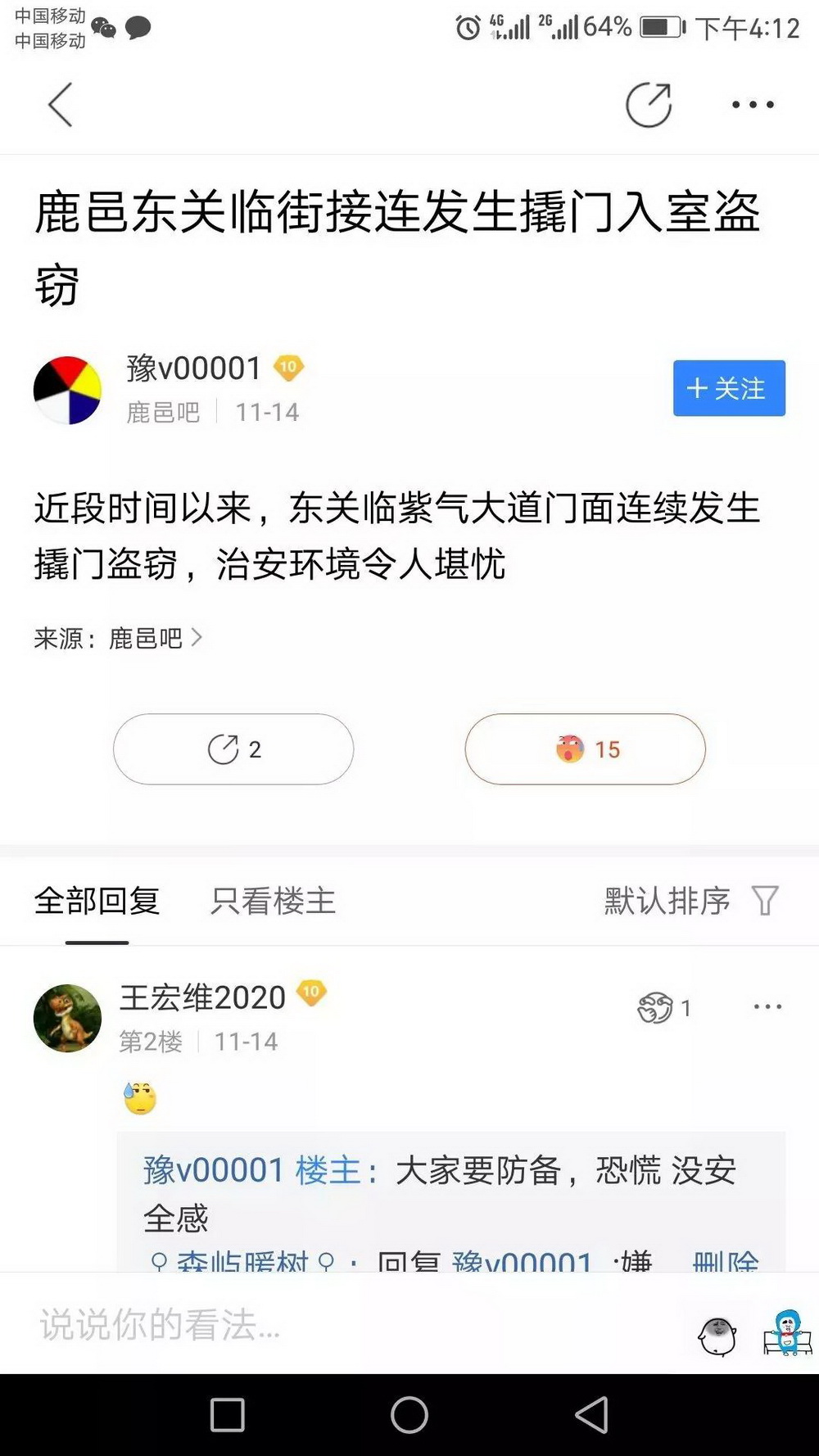Open the 默认排序 sort filter
Screen dimensions: 819x1456
(690, 901)
